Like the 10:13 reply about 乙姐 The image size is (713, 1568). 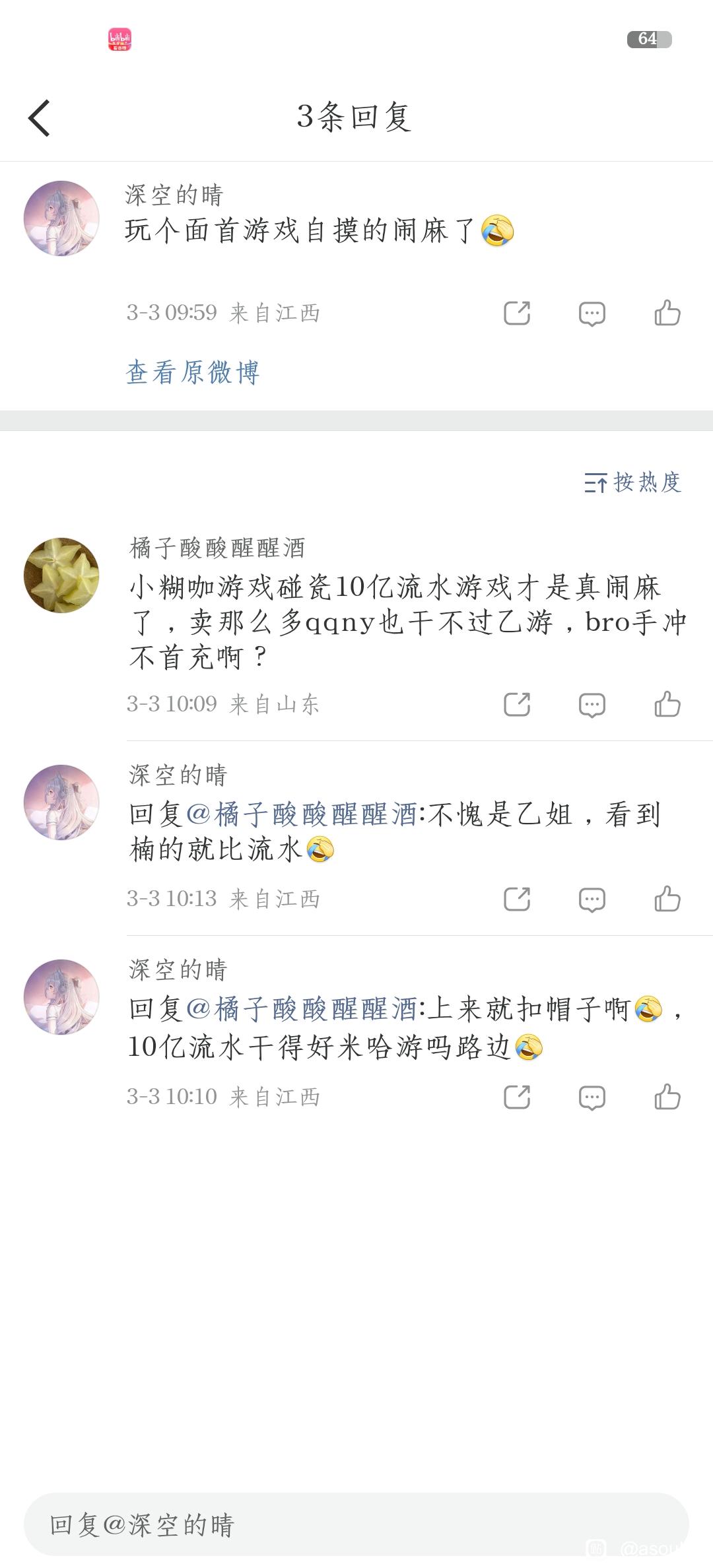(x=667, y=899)
